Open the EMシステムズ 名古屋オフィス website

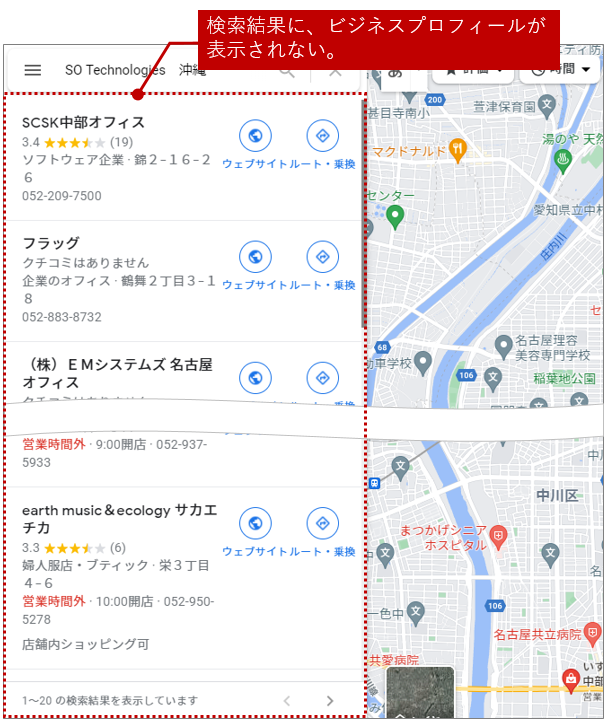(256, 379)
